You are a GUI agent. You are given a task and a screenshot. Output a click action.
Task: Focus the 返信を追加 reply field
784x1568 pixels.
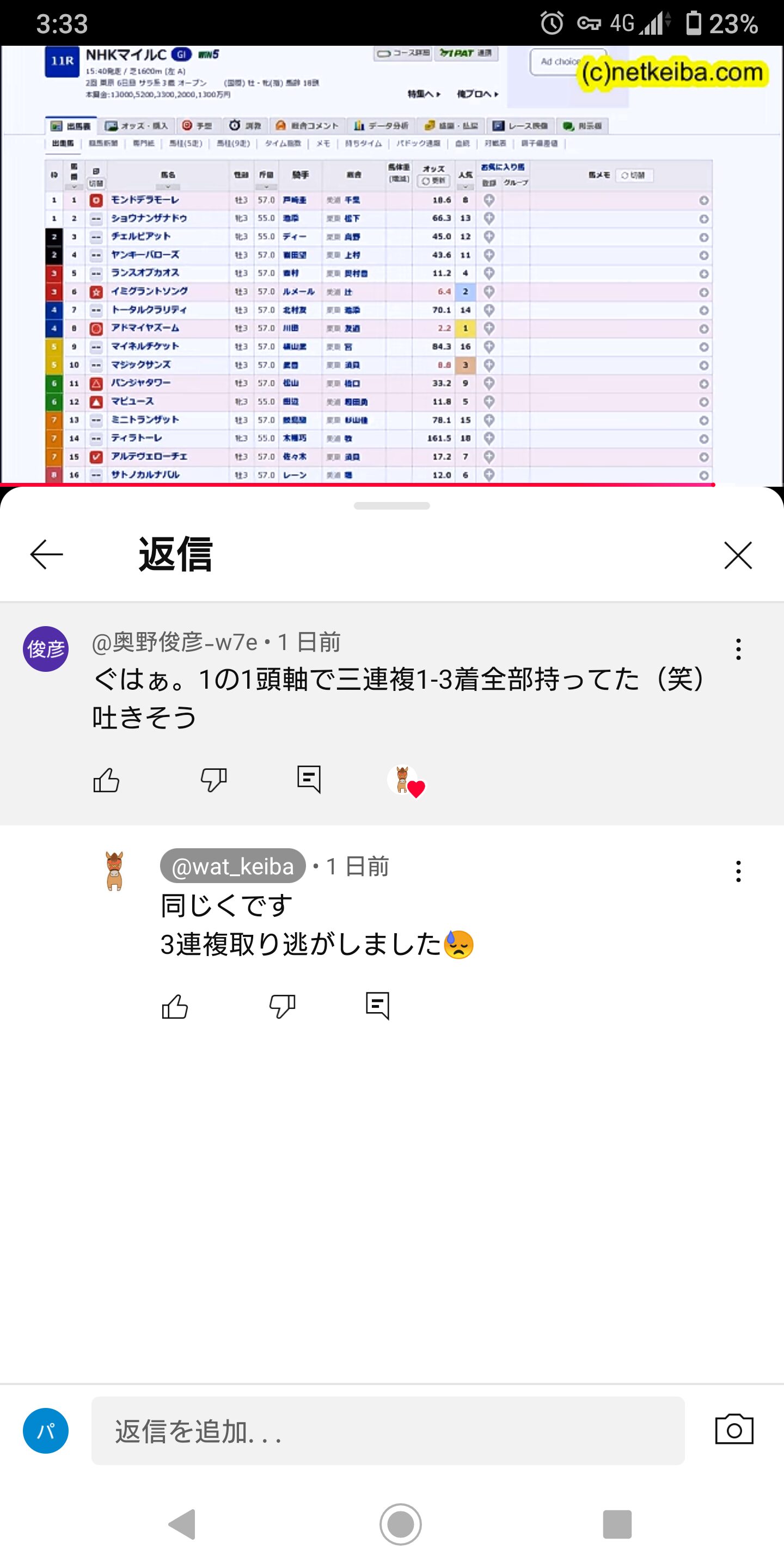coord(388,1430)
